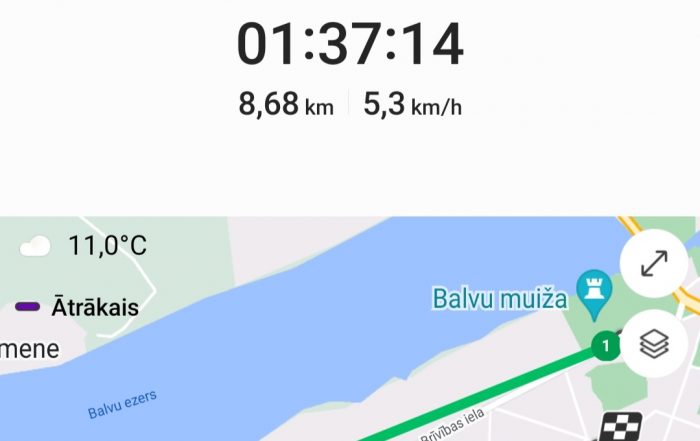Tap the green waypoint 1 marker
700x441 pixels.
604,346
